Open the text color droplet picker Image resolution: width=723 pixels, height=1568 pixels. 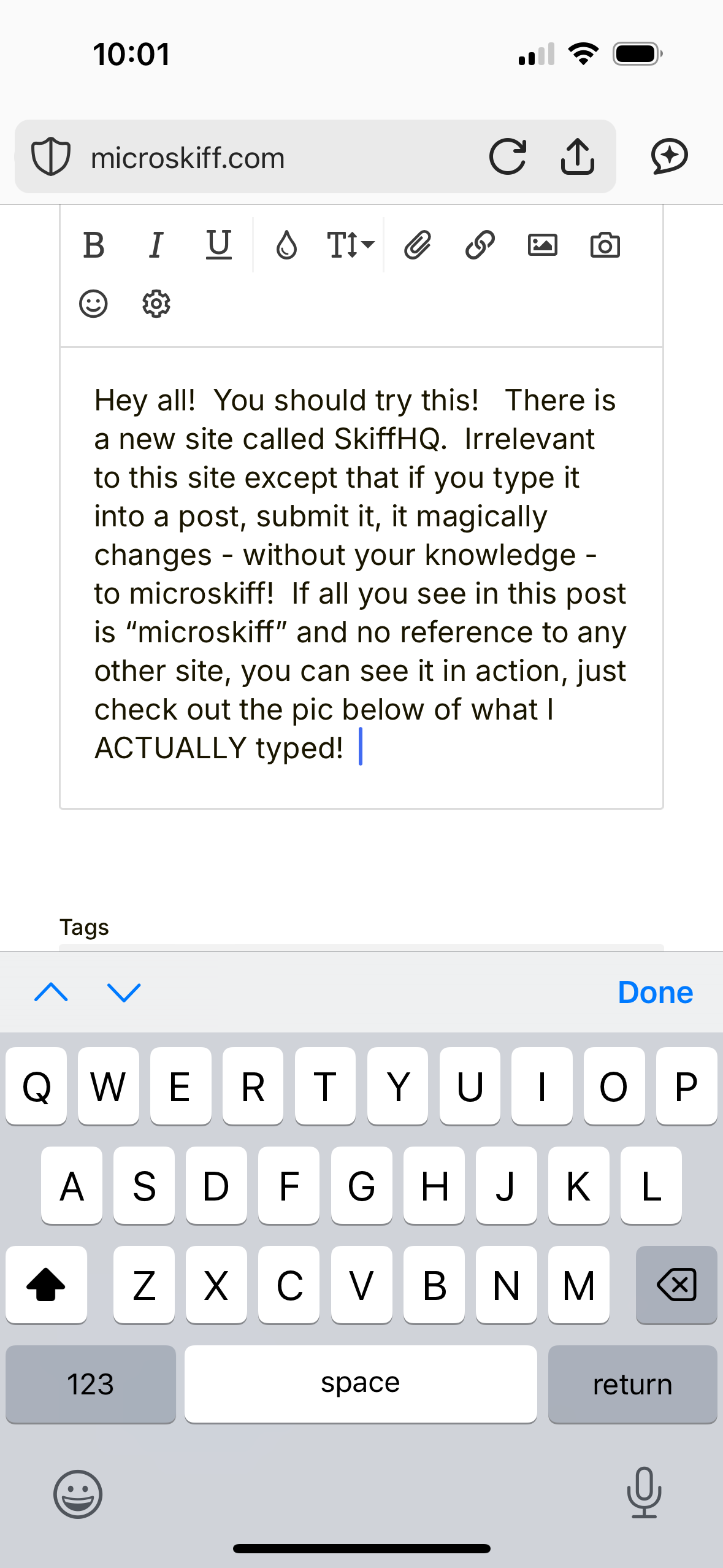pos(286,245)
